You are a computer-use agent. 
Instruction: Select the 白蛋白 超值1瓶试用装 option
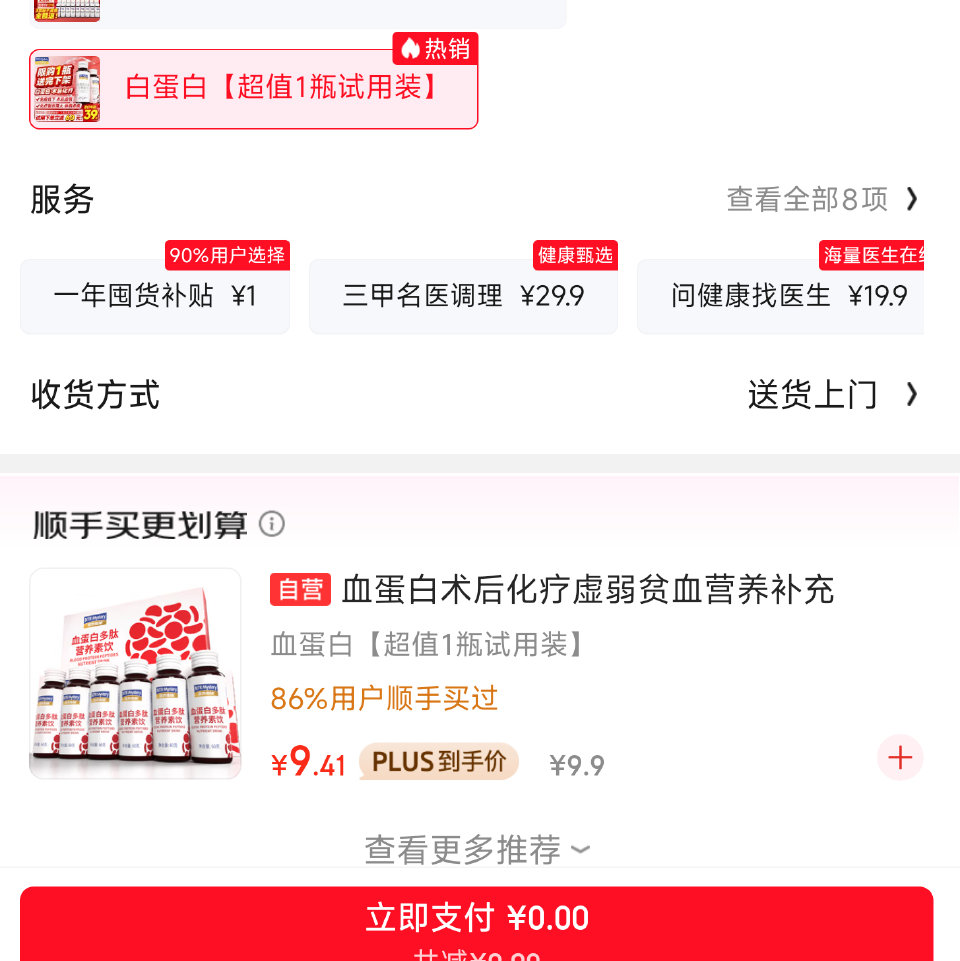pyautogui.click(x=253, y=88)
